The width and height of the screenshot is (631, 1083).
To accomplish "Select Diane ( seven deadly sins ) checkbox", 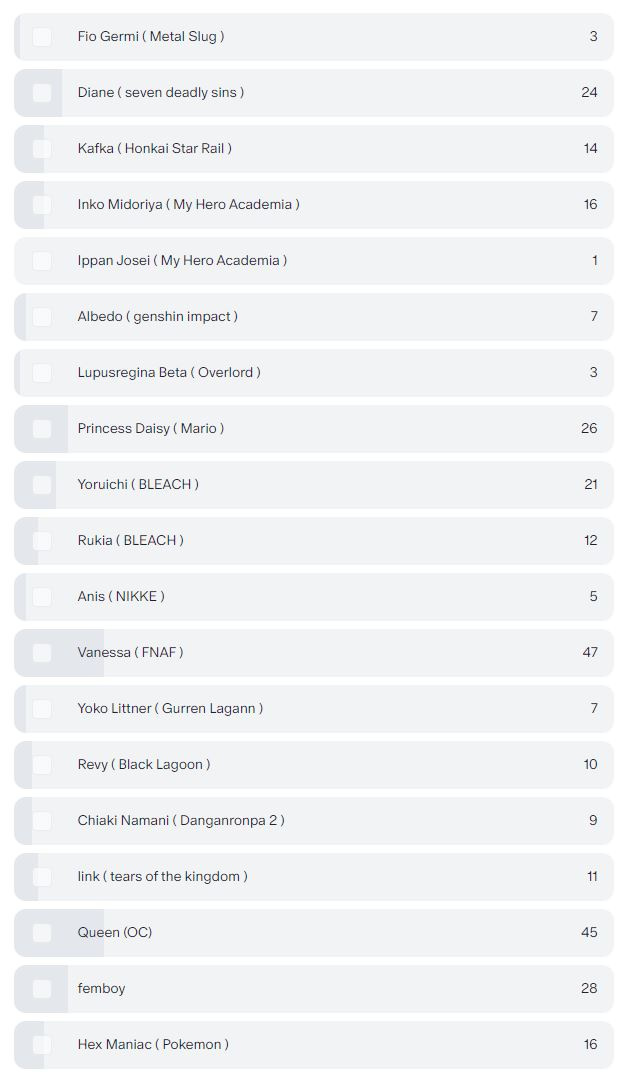I will point(41,93).
